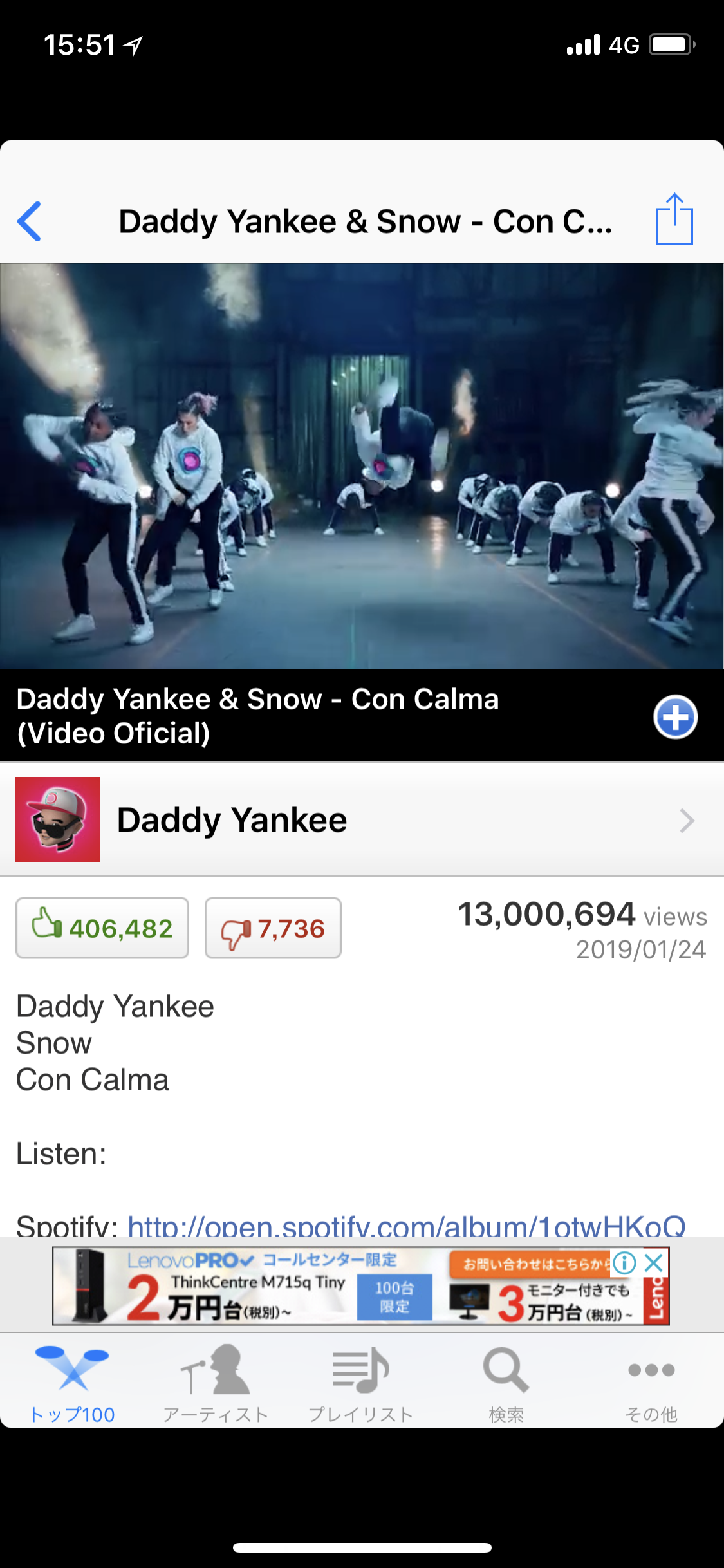This screenshot has height=1568, width=724.
Task: Add video using the plus button
Action: click(x=675, y=716)
